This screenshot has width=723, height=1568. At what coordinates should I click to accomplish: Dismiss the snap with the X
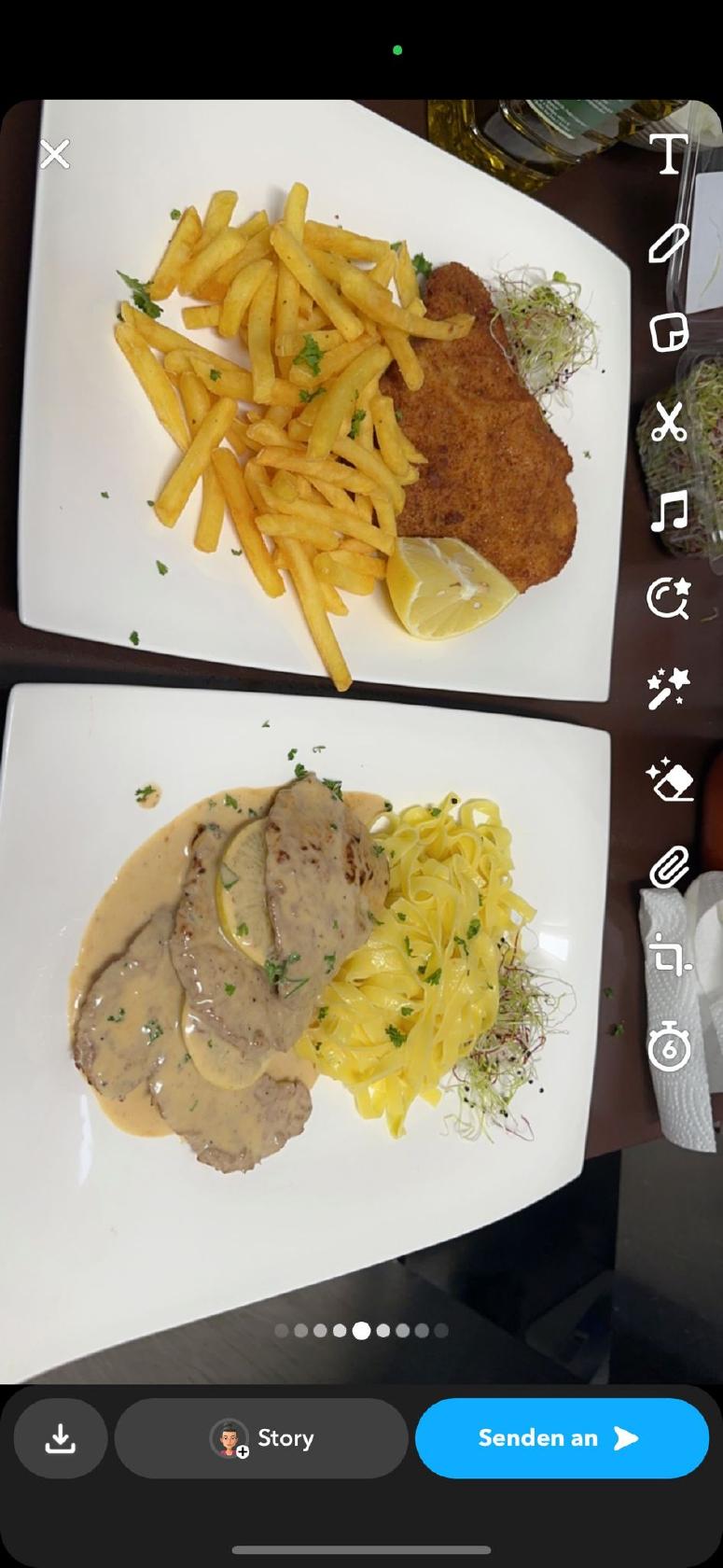(x=54, y=154)
